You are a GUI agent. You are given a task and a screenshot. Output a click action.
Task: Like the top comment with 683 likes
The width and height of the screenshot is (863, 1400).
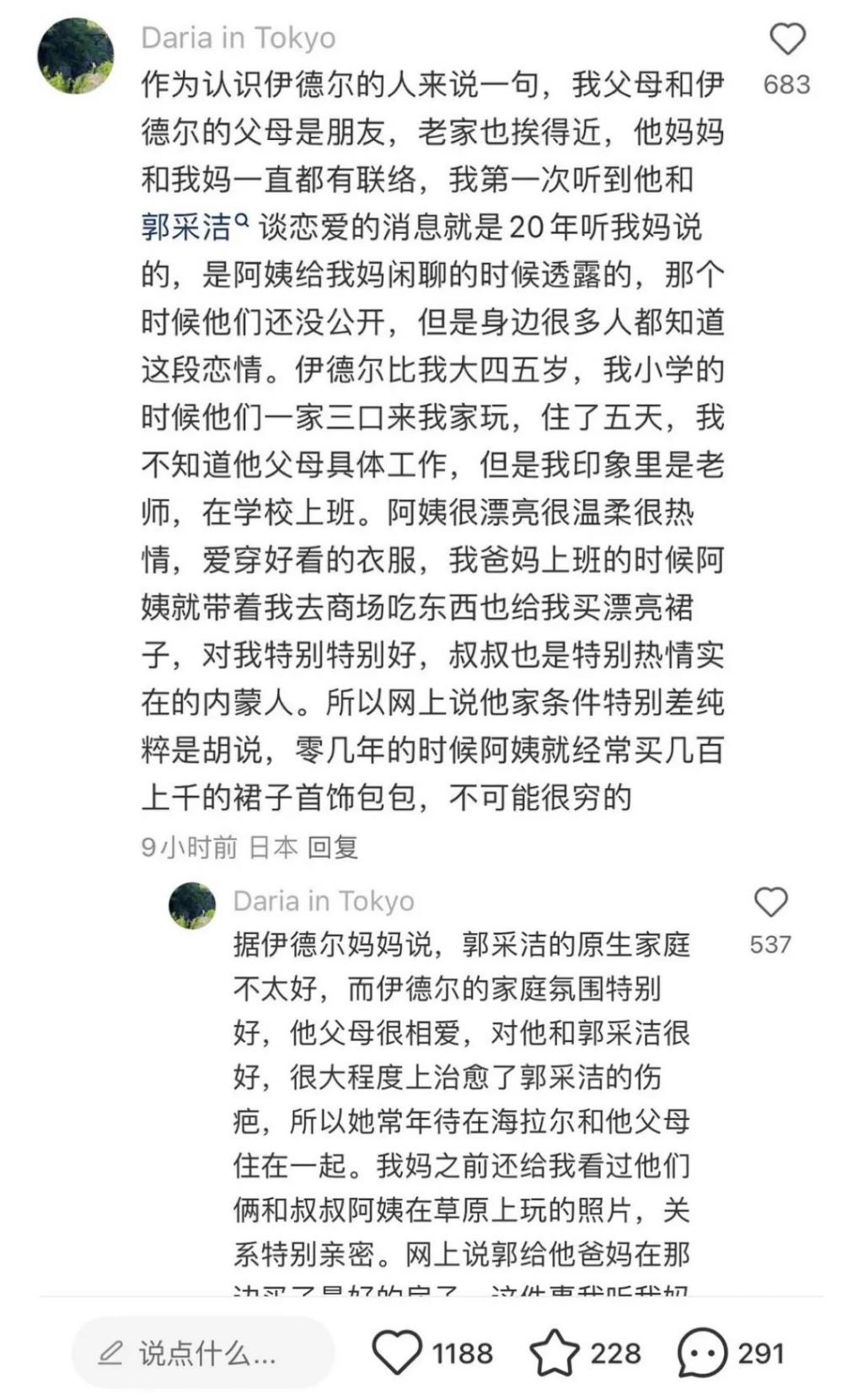[x=787, y=40]
